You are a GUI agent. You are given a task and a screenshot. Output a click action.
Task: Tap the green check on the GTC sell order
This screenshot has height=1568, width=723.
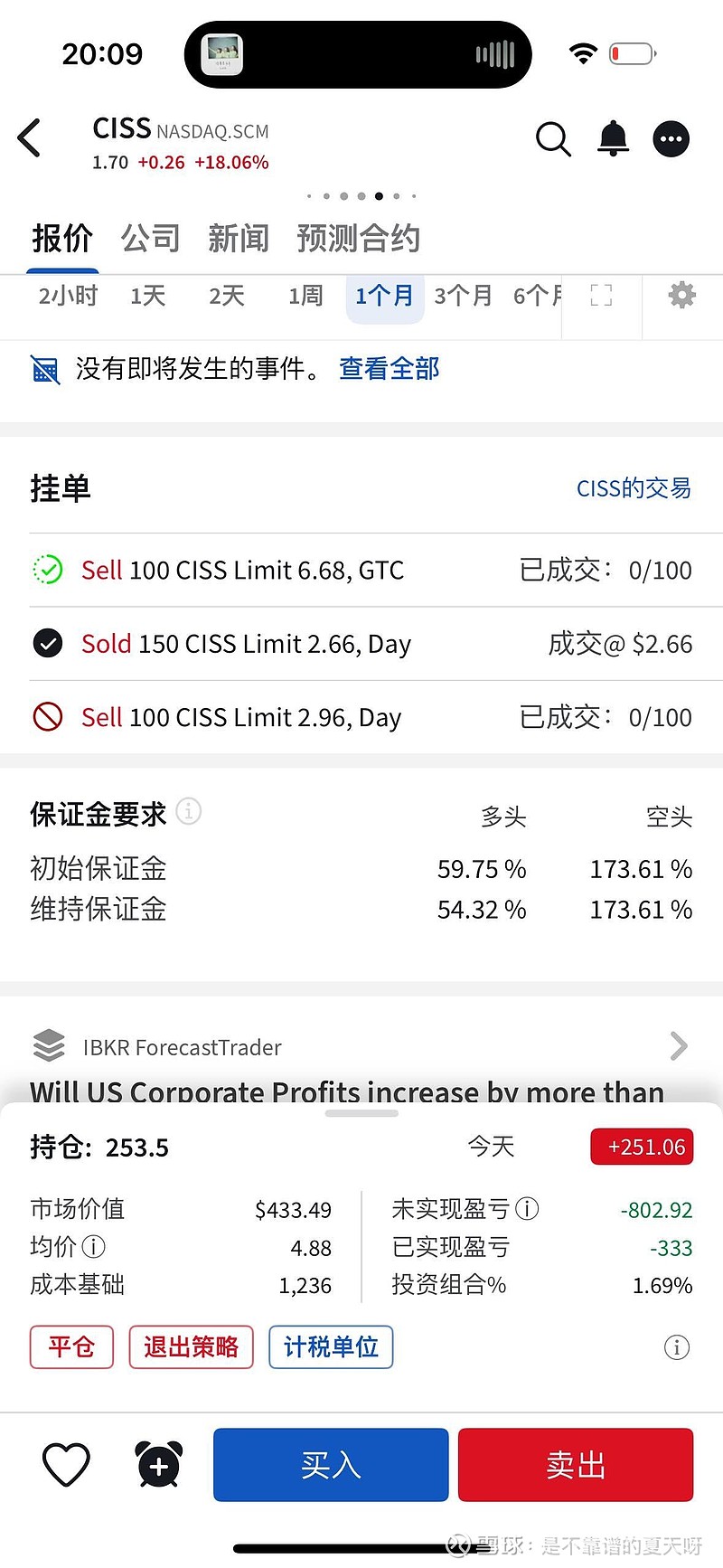[47, 570]
